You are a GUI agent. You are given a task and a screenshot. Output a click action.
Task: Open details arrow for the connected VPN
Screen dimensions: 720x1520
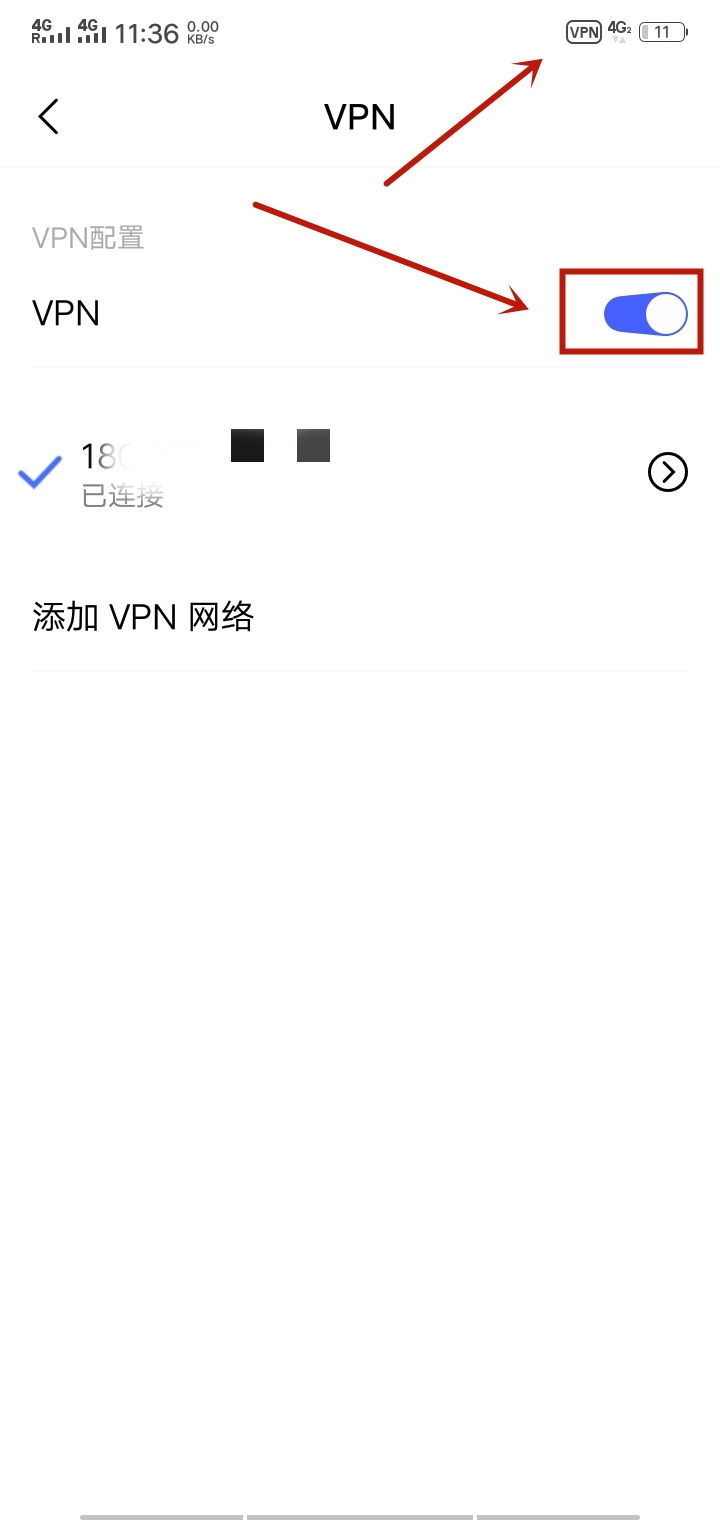(x=667, y=472)
